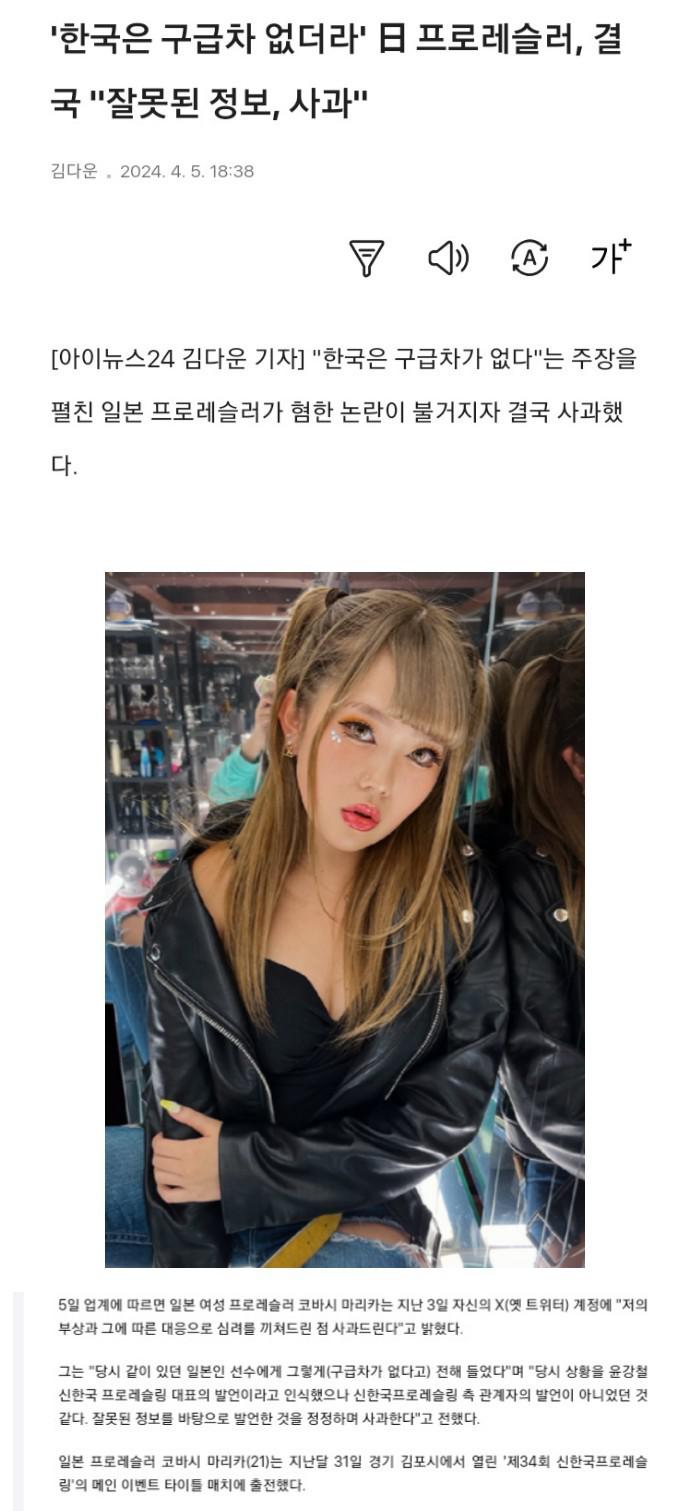Listen to the article with the speaker icon

coord(448,258)
